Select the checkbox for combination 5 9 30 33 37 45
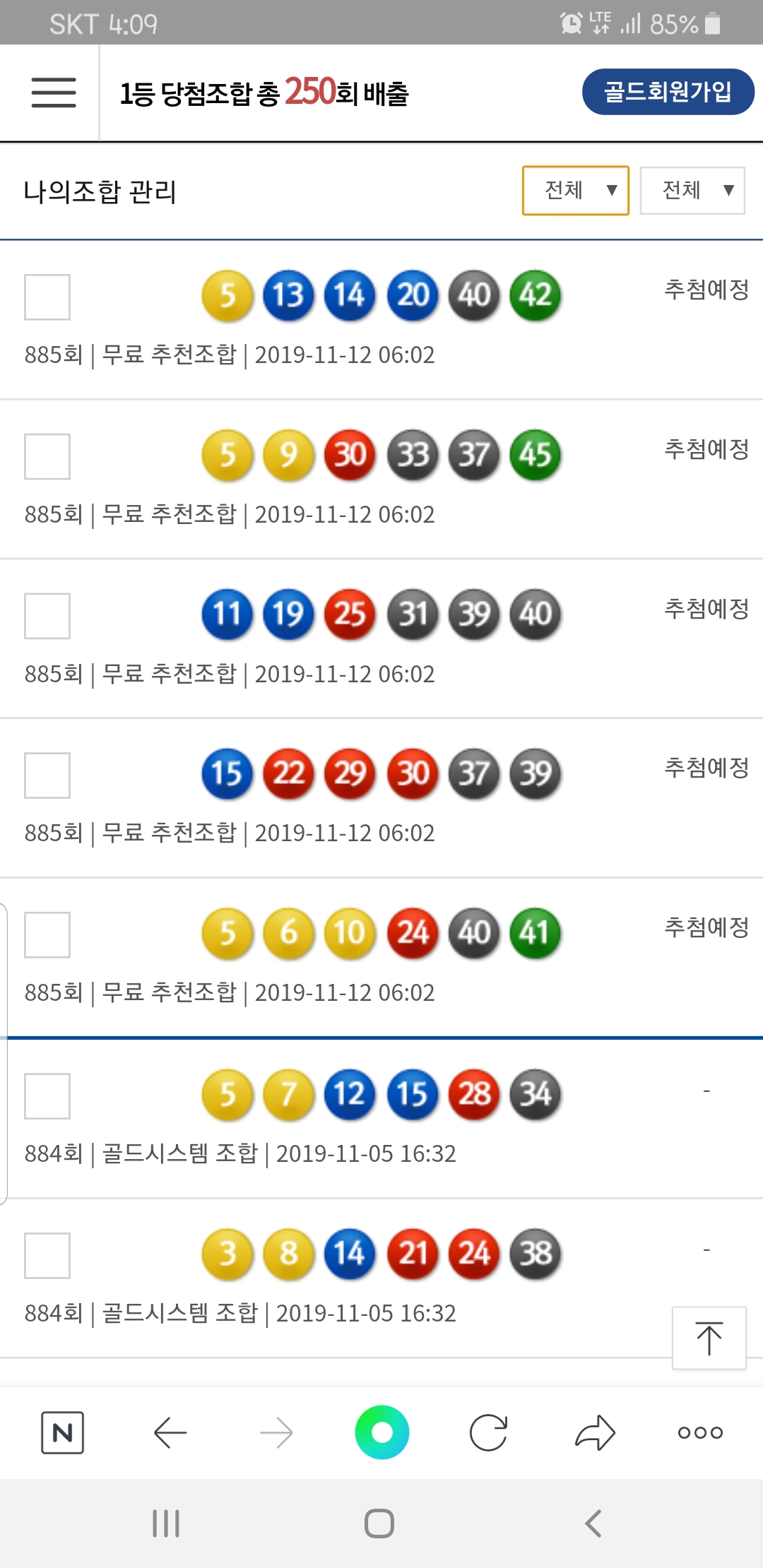Image resolution: width=763 pixels, height=1568 pixels. tap(47, 456)
